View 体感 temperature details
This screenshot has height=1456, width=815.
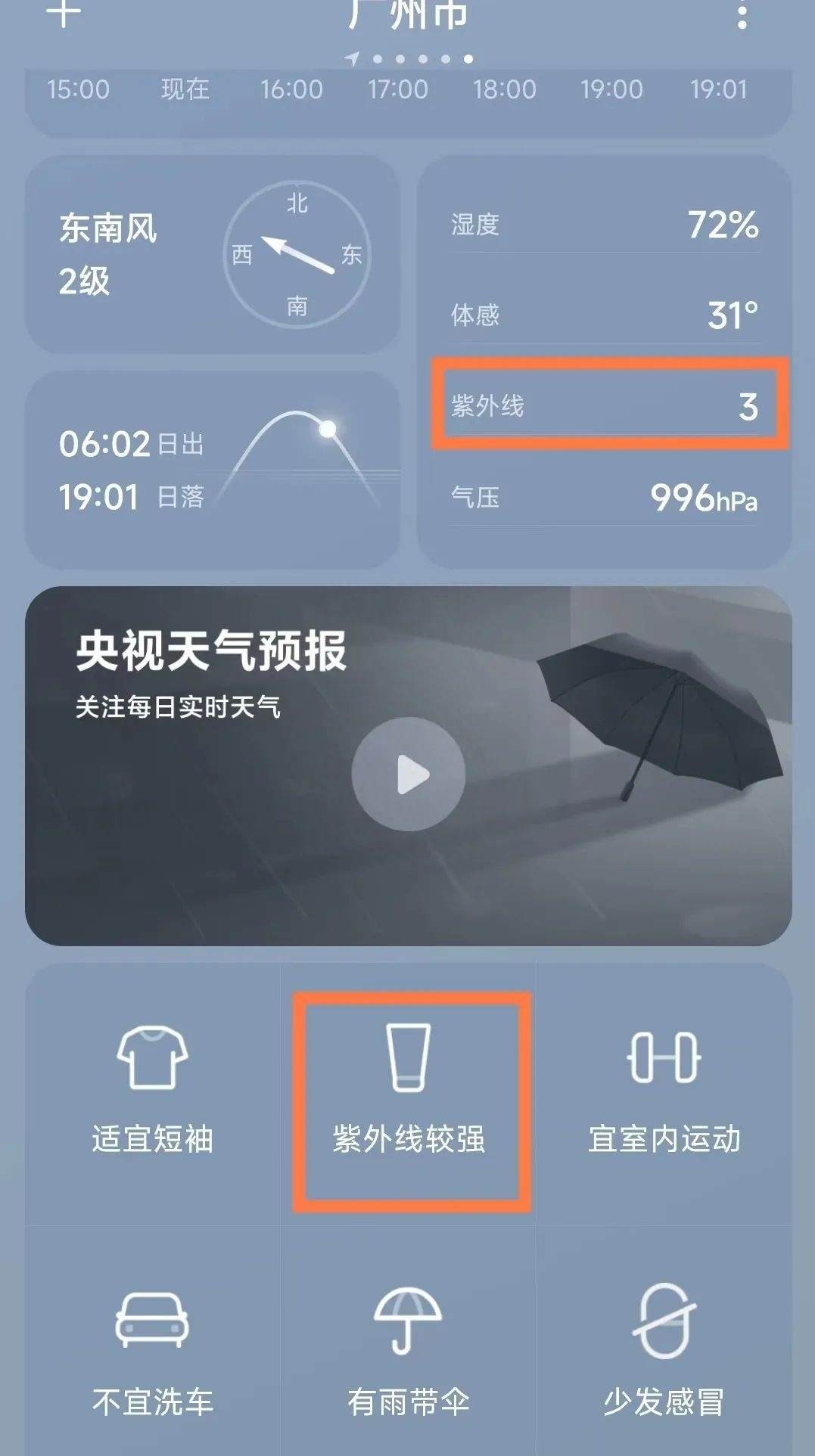click(605, 315)
